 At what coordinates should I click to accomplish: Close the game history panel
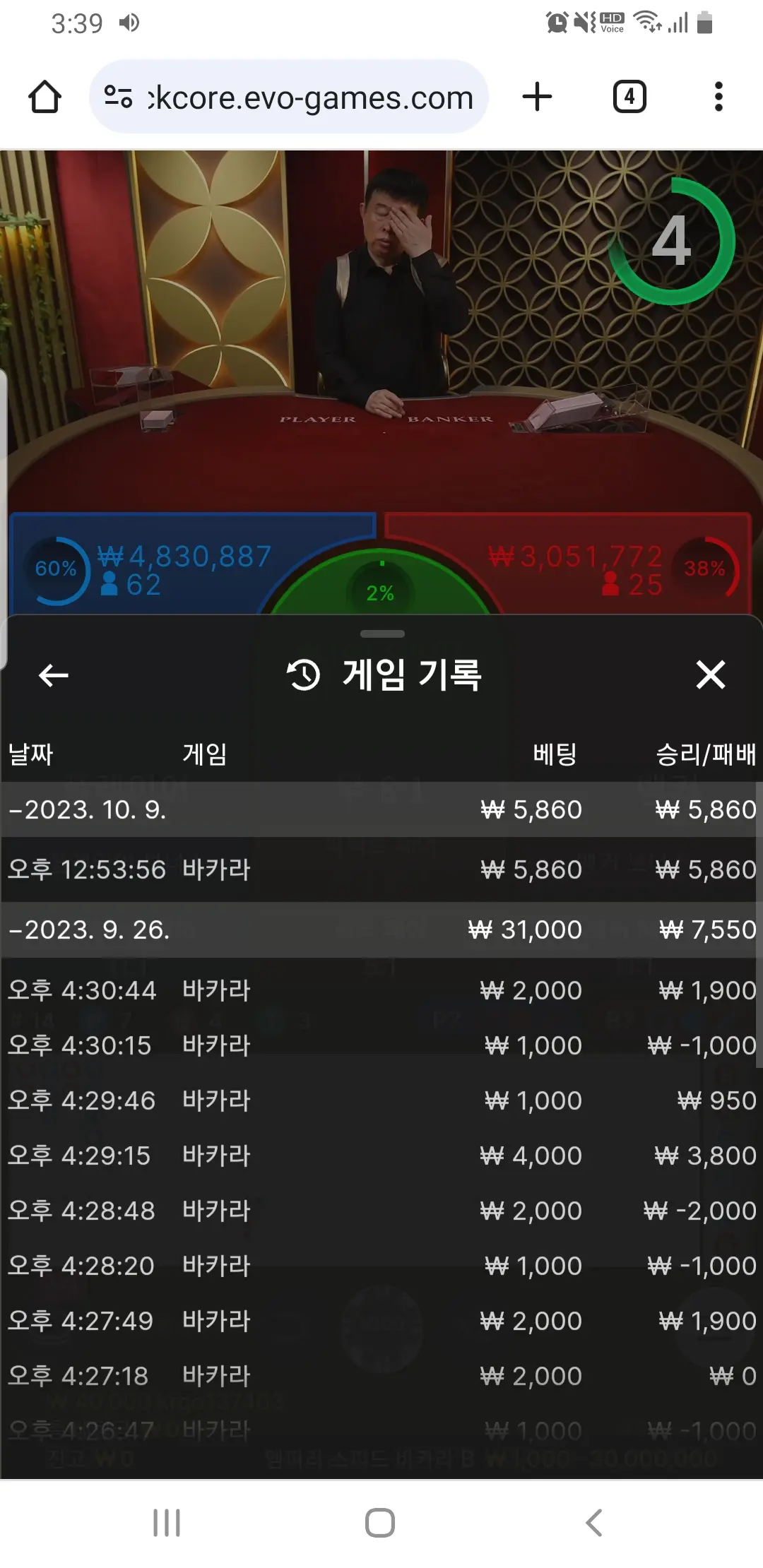point(710,675)
